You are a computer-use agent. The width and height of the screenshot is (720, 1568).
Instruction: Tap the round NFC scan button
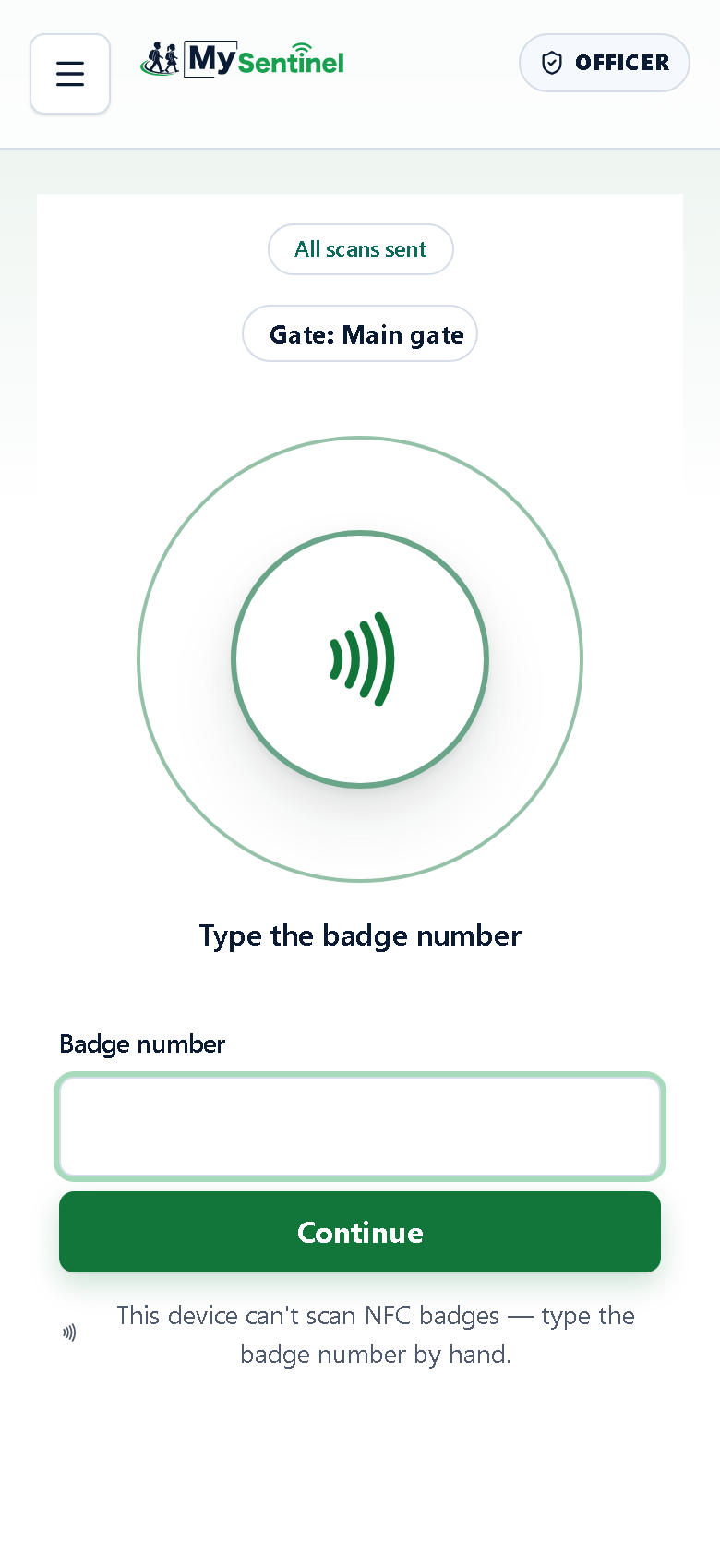pyautogui.click(x=360, y=659)
